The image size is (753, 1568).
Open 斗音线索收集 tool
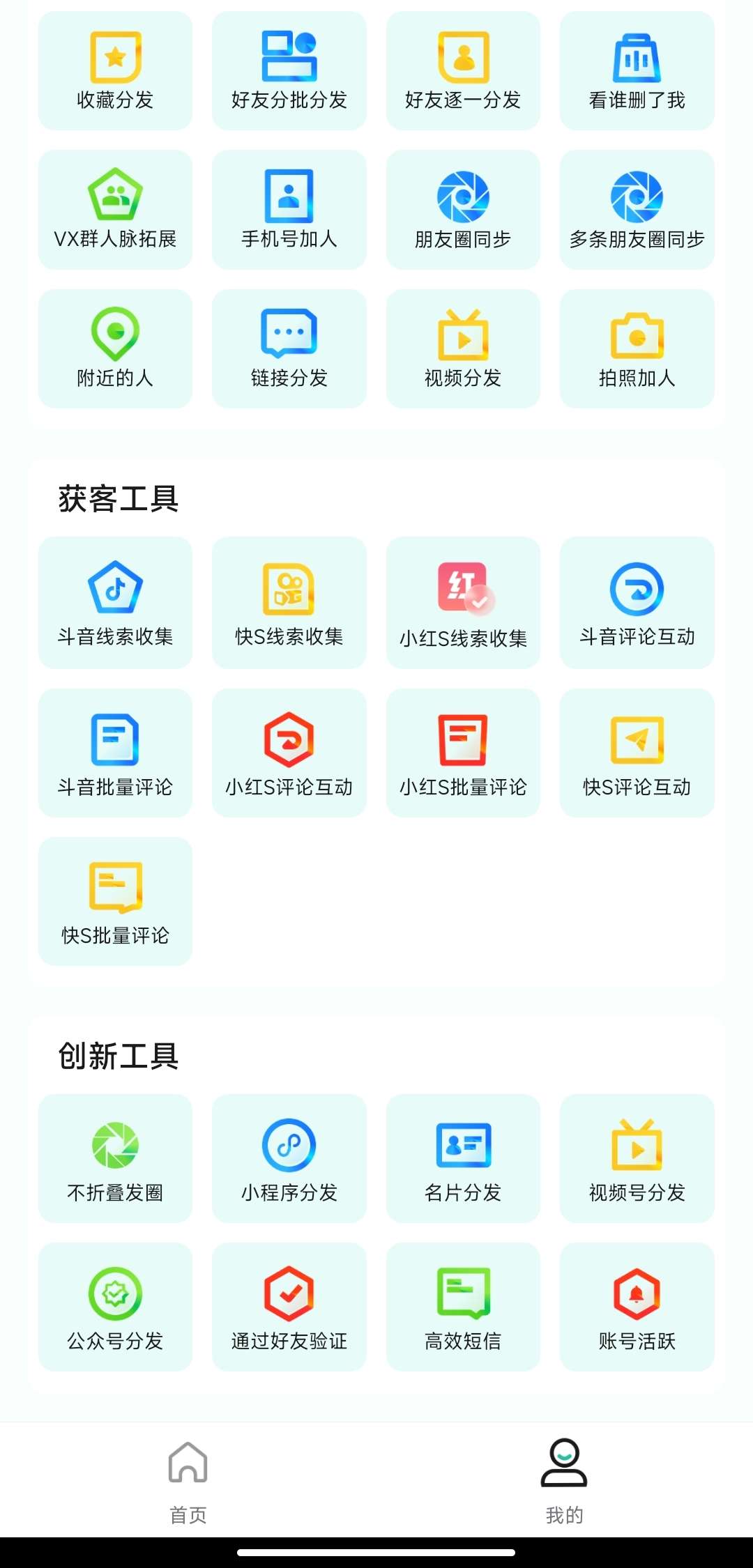point(115,603)
